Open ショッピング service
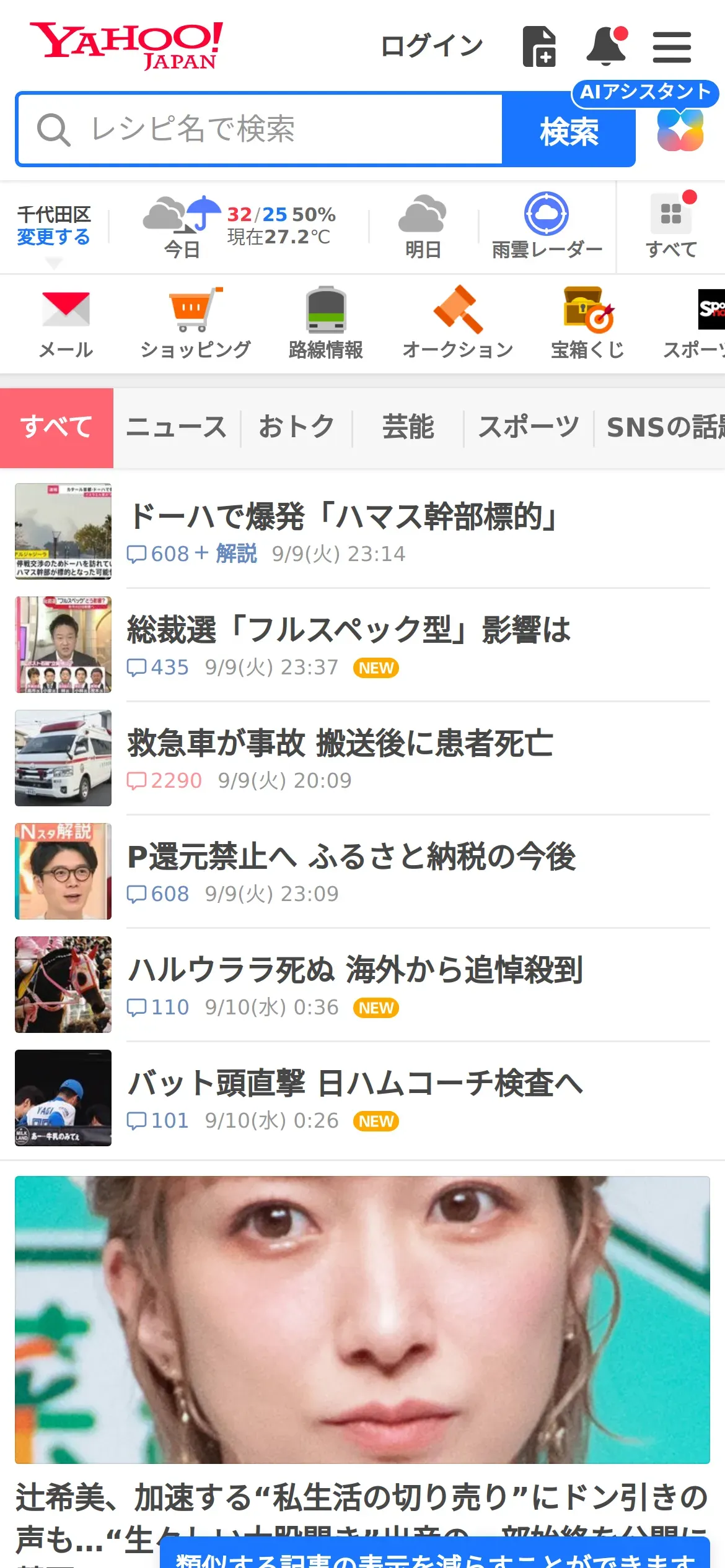The height and width of the screenshot is (1568, 725). click(195, 323)
